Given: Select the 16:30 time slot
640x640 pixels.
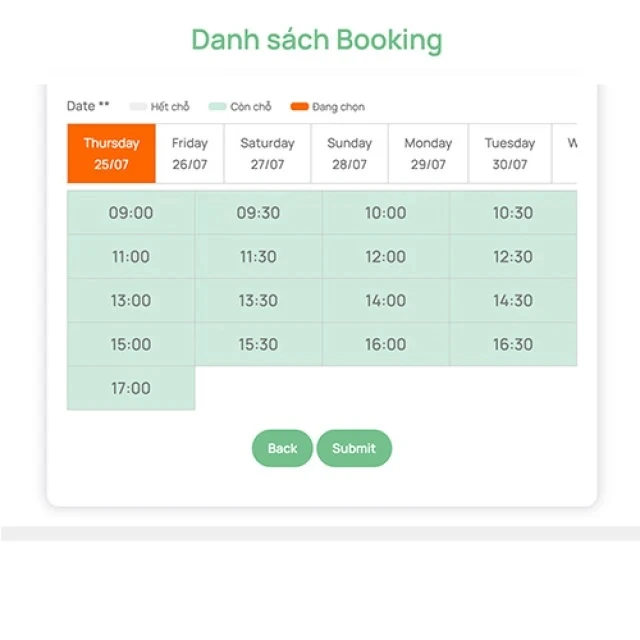Looking at the screenshot, I should tap(513, 345).
